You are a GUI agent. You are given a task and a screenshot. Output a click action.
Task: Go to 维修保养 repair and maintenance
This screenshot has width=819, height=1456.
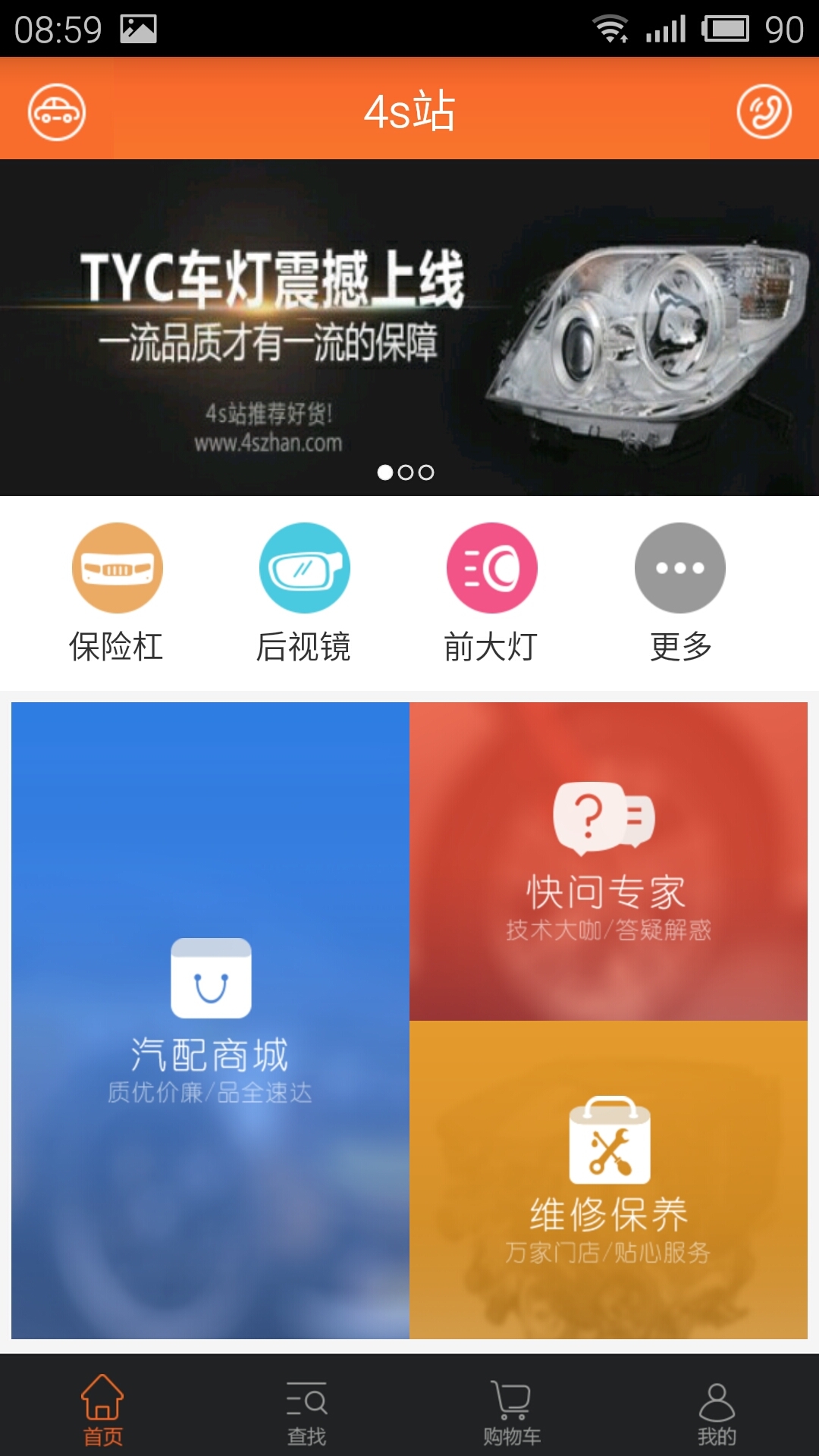(608, 1179)
